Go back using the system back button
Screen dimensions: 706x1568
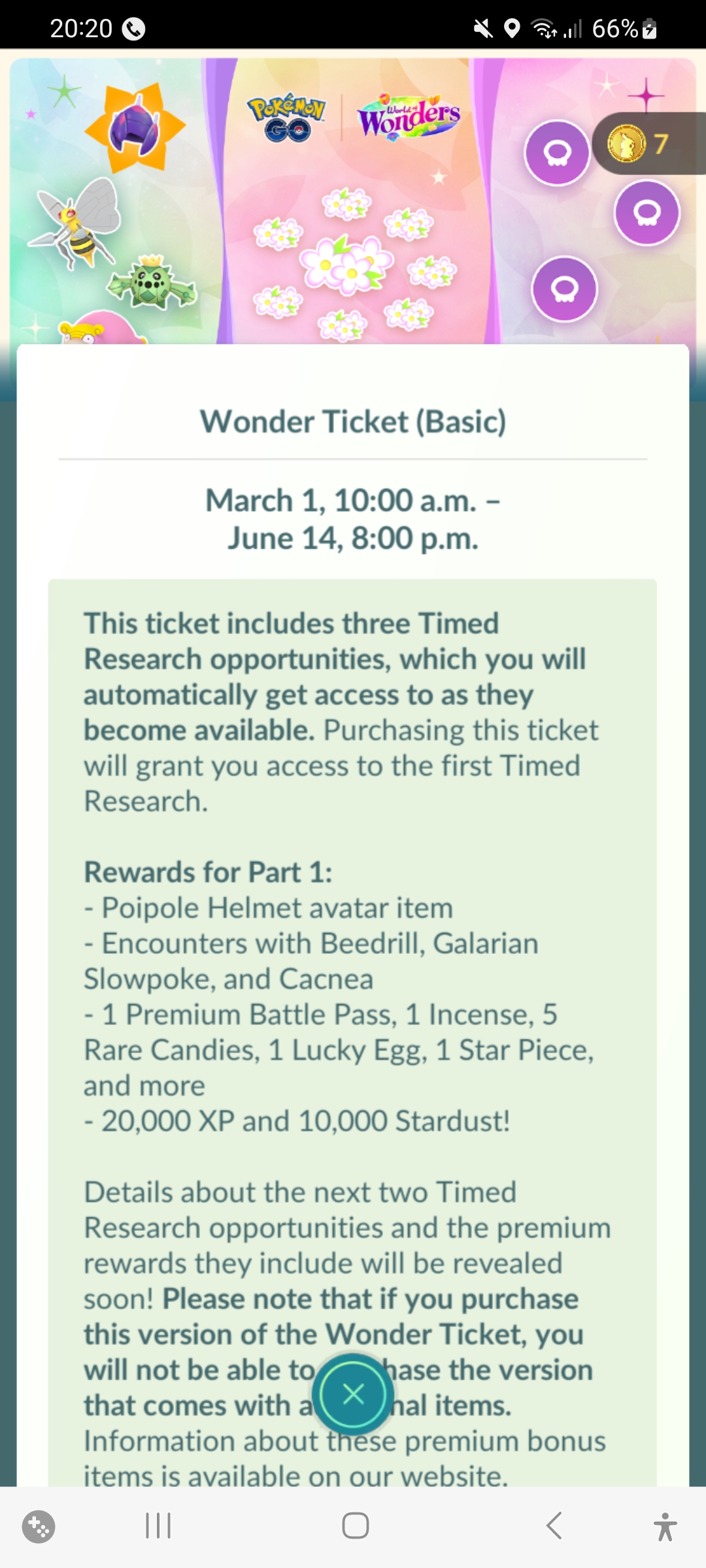554,1526
